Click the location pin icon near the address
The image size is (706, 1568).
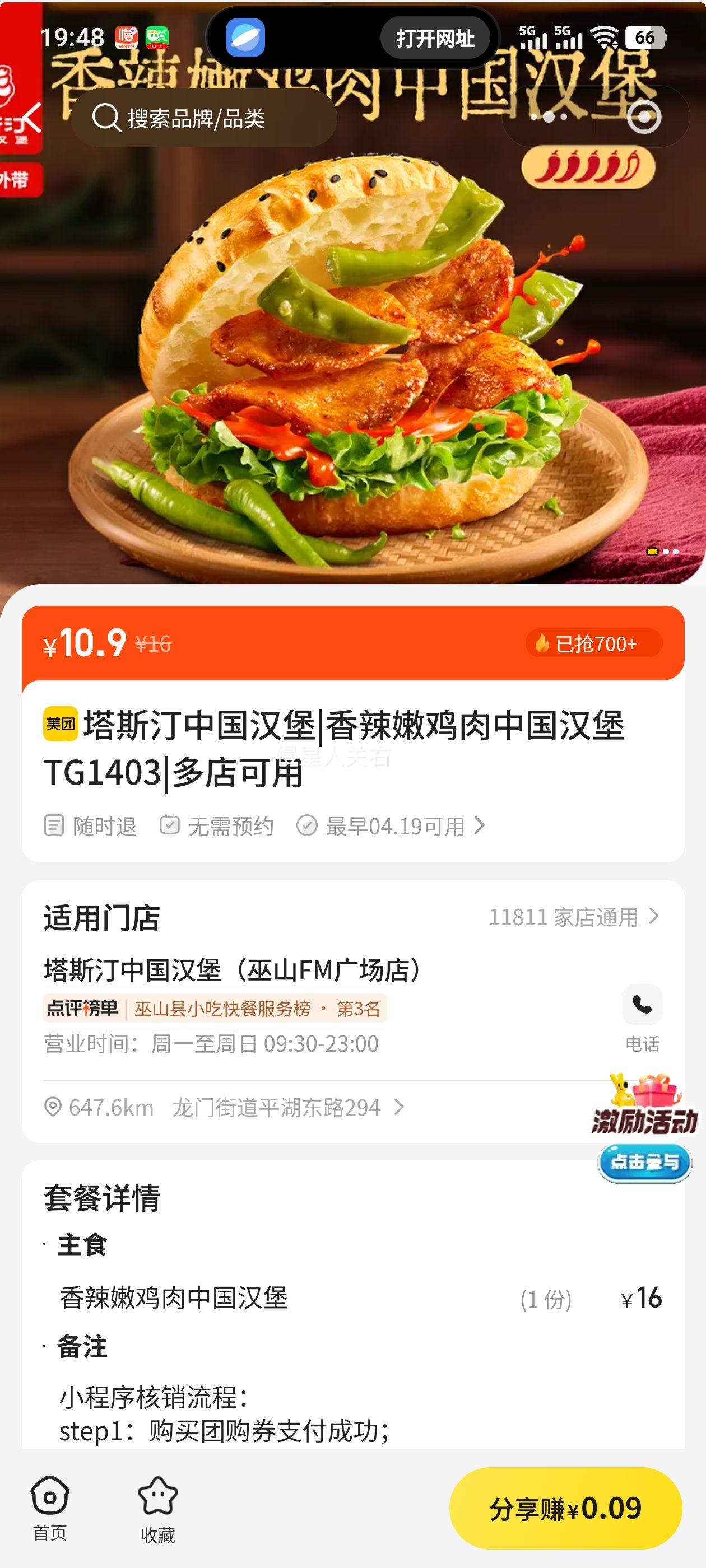(x=54, y=1108)
